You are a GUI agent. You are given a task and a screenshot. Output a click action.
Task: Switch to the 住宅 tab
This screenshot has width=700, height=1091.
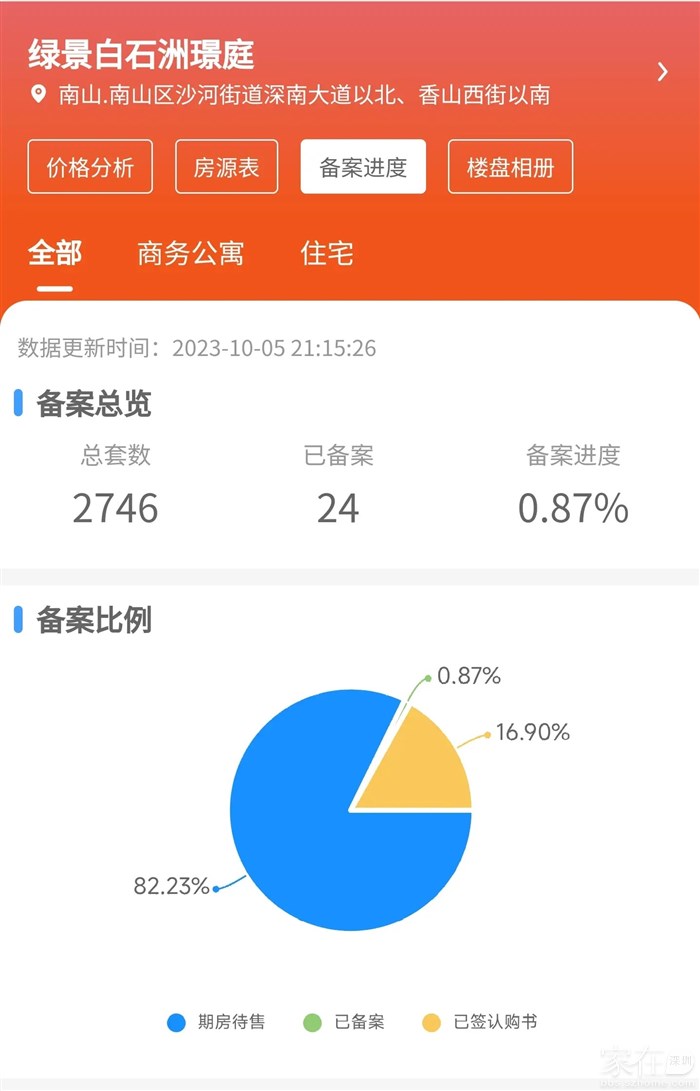[x=327, y=253]
